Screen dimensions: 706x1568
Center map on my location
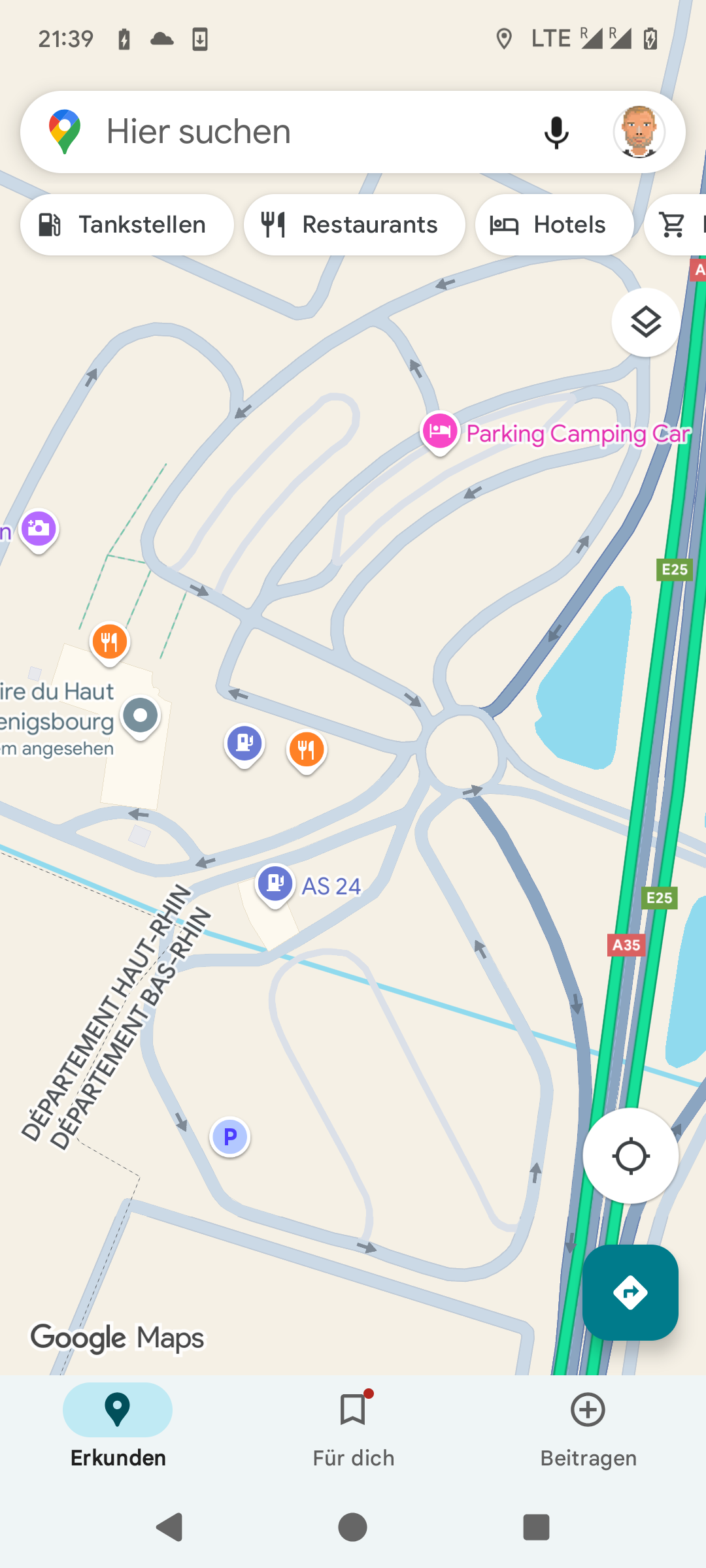click(630, 1156)
